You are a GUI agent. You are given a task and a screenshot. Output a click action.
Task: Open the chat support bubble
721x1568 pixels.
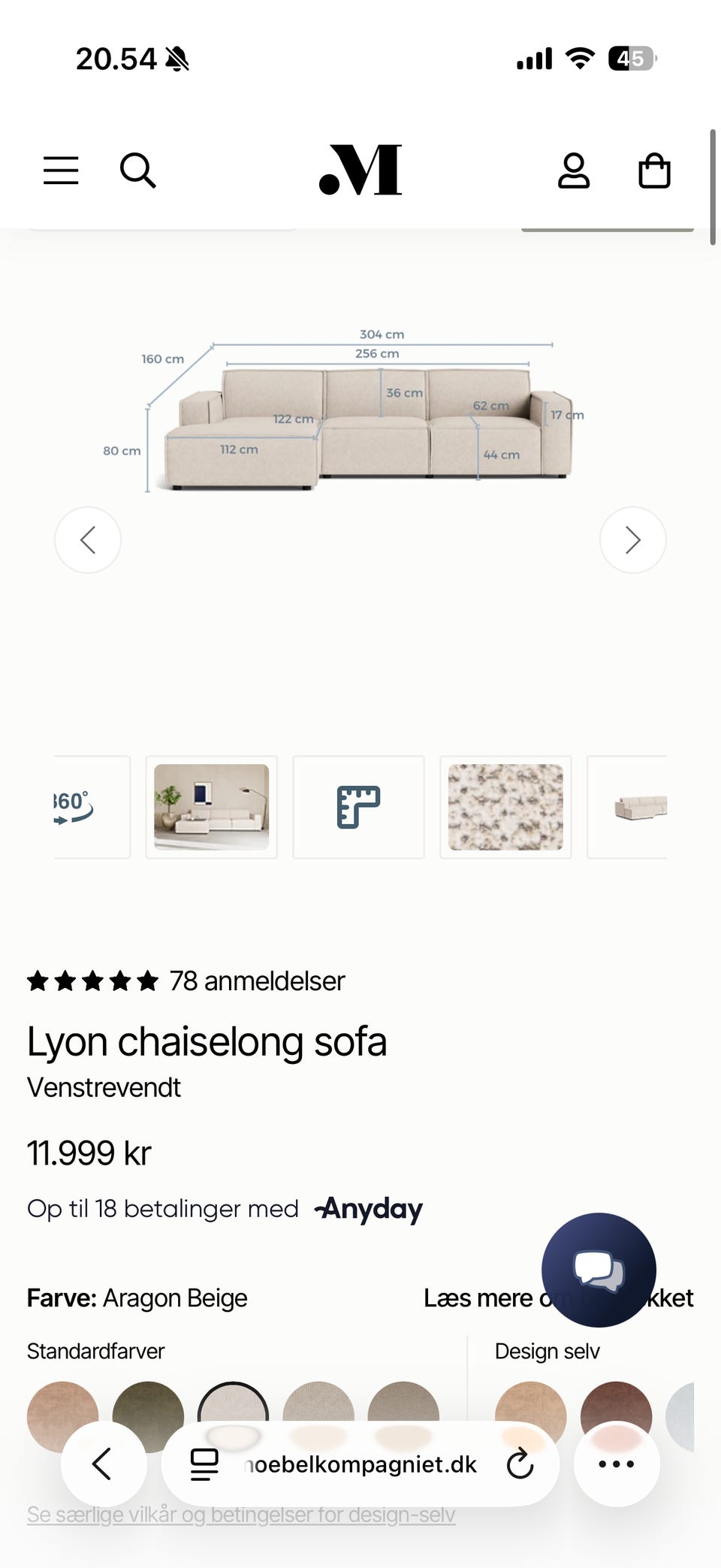pyautogui.click(x=598, y=1270)
